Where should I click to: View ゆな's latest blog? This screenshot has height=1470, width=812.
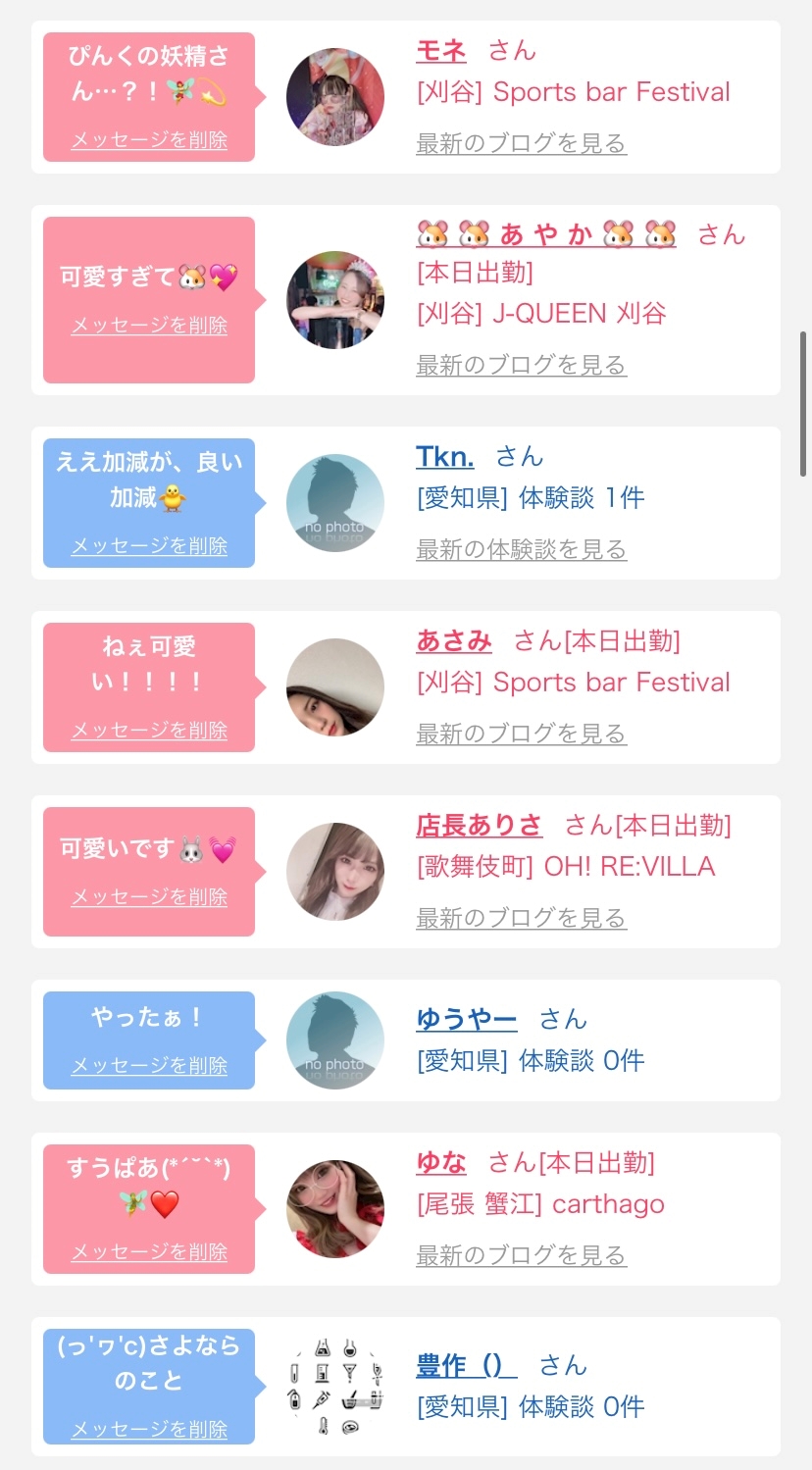pos(521,1255)
